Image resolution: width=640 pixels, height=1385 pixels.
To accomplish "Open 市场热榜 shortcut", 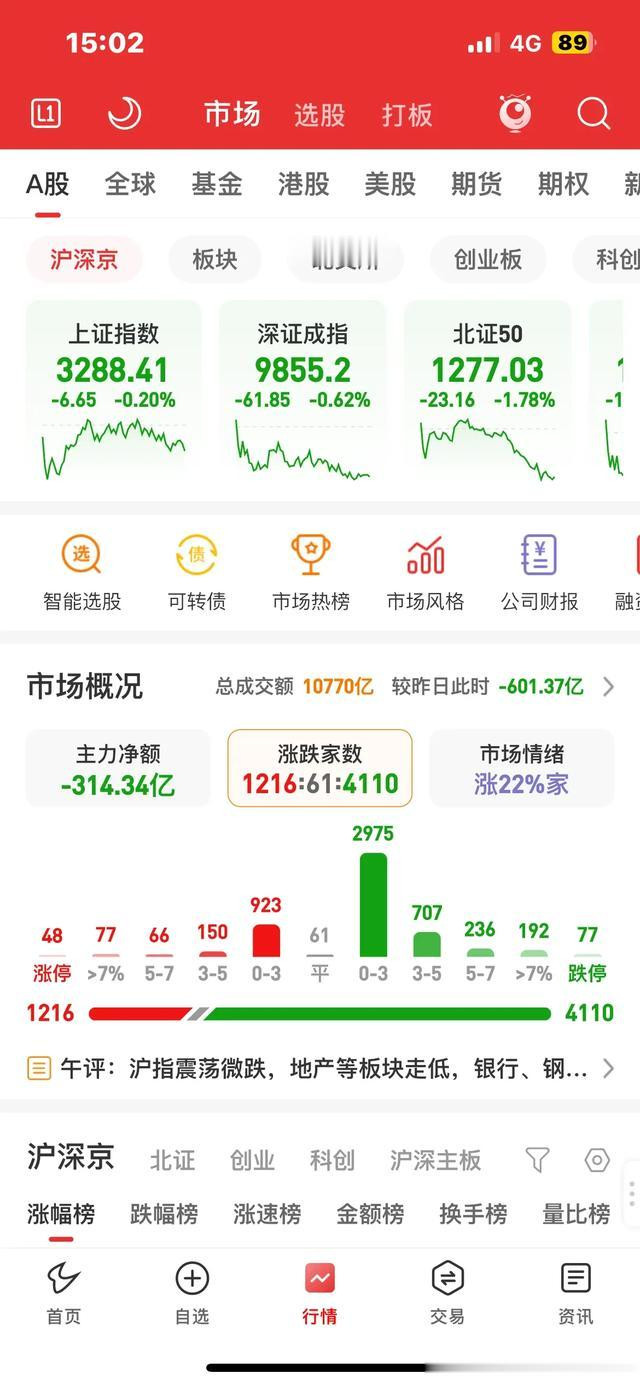I will tap(311, 572).
